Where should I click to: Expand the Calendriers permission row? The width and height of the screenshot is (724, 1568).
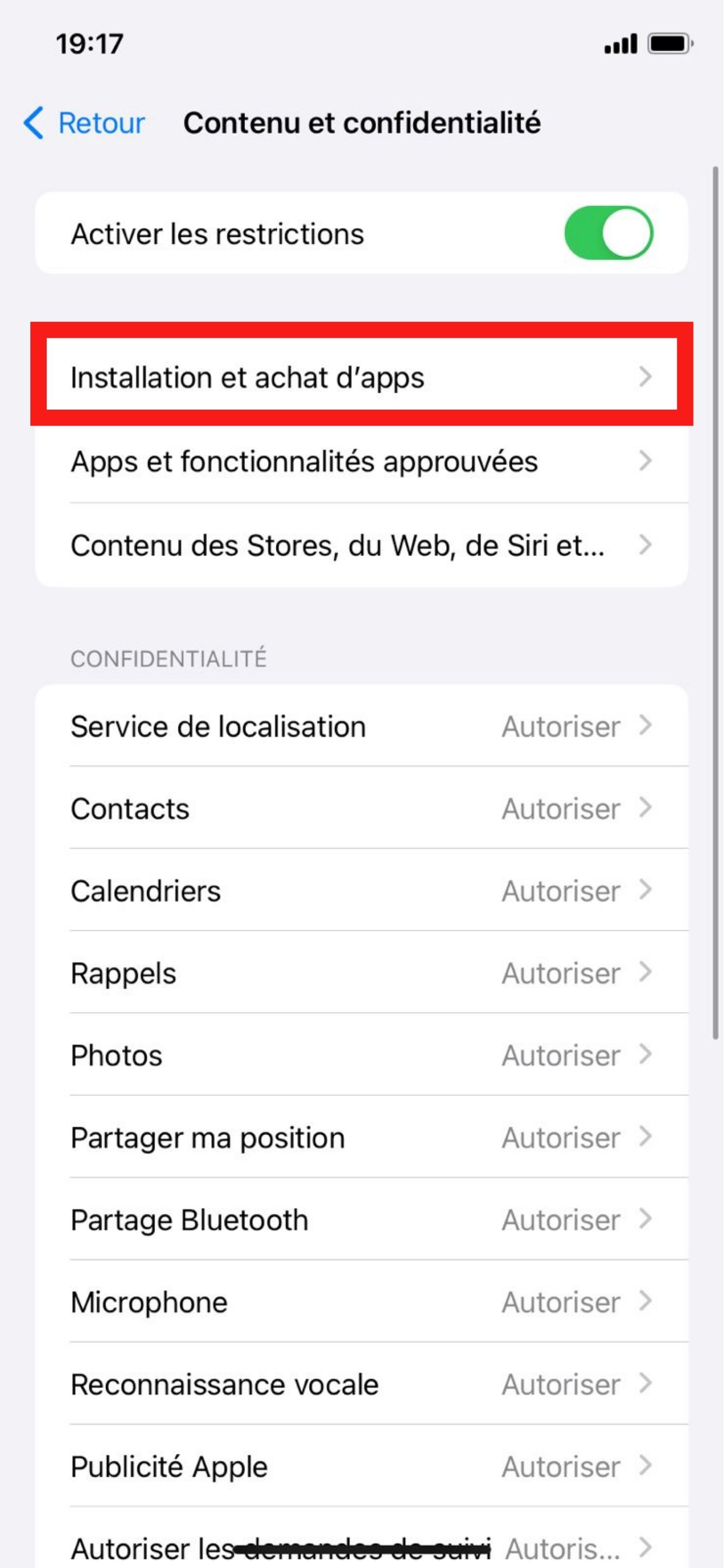[362, 891]
